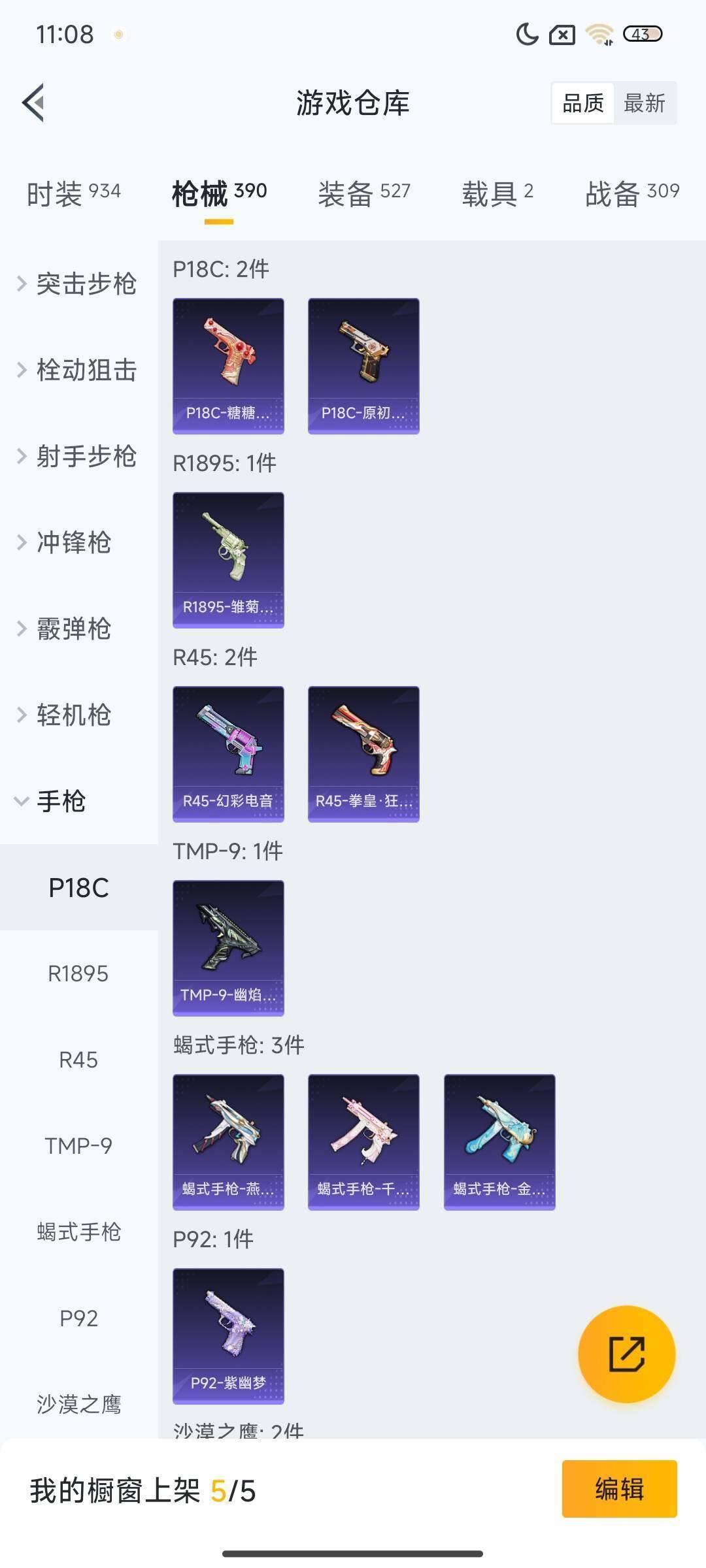The image size is (706, 1568).
Task: Switch sorting to 最新
Action: 645,103
